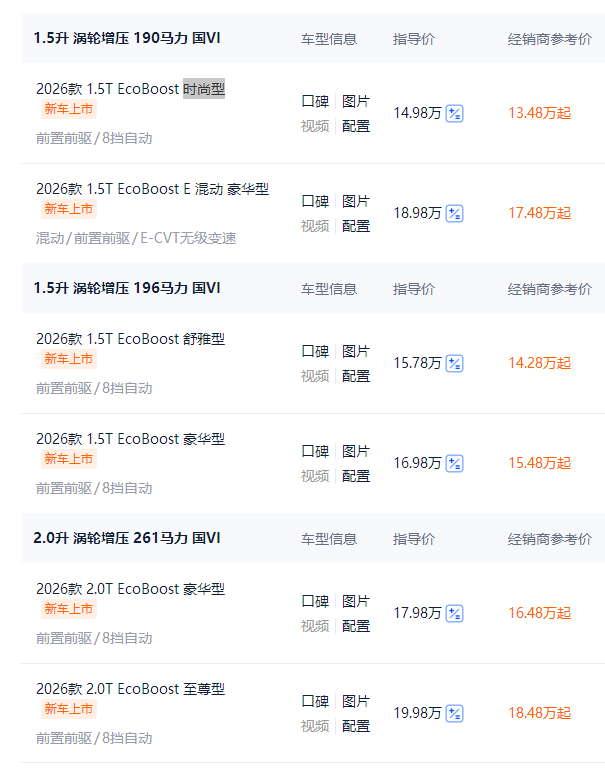Open the 2026款 1.5T EcoBoost 豪华型 model
Image resolution: width=605 pixels, height=774 pixels.
[130, 439]
